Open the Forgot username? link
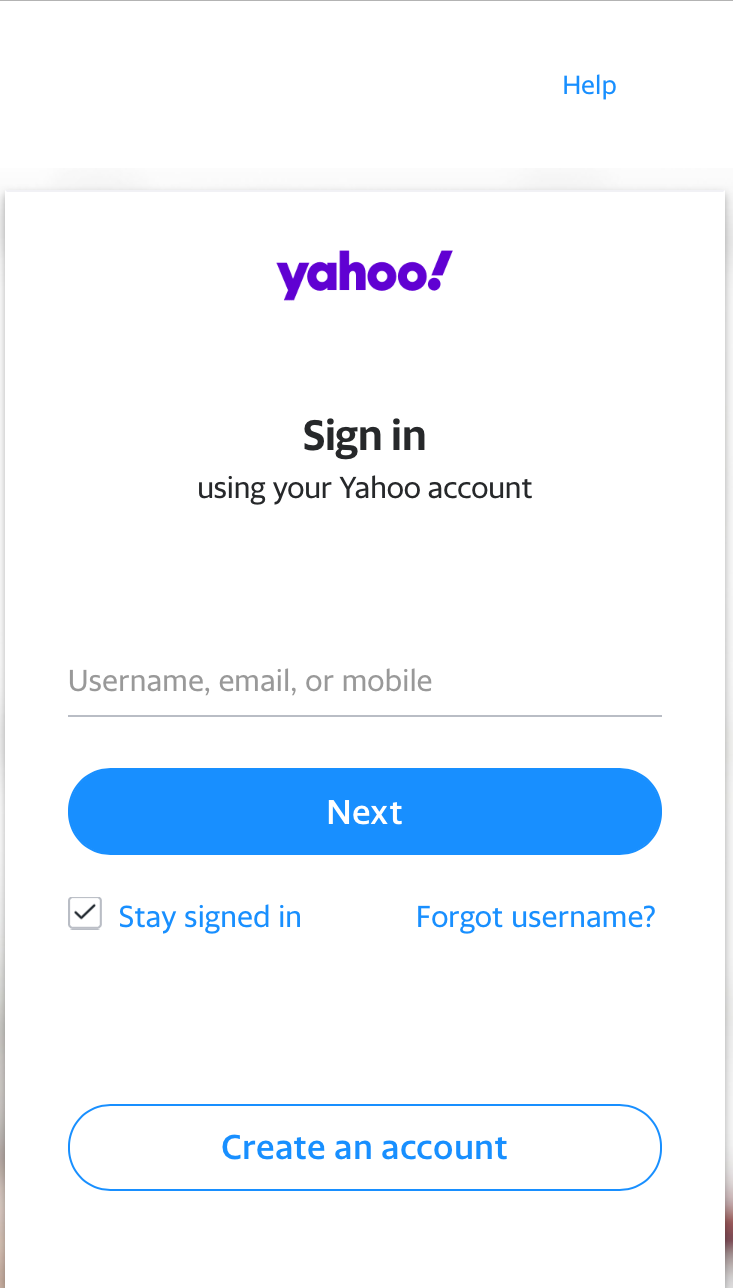The height and width of the screenshot is (1288, 733). [x=535, y=917]
